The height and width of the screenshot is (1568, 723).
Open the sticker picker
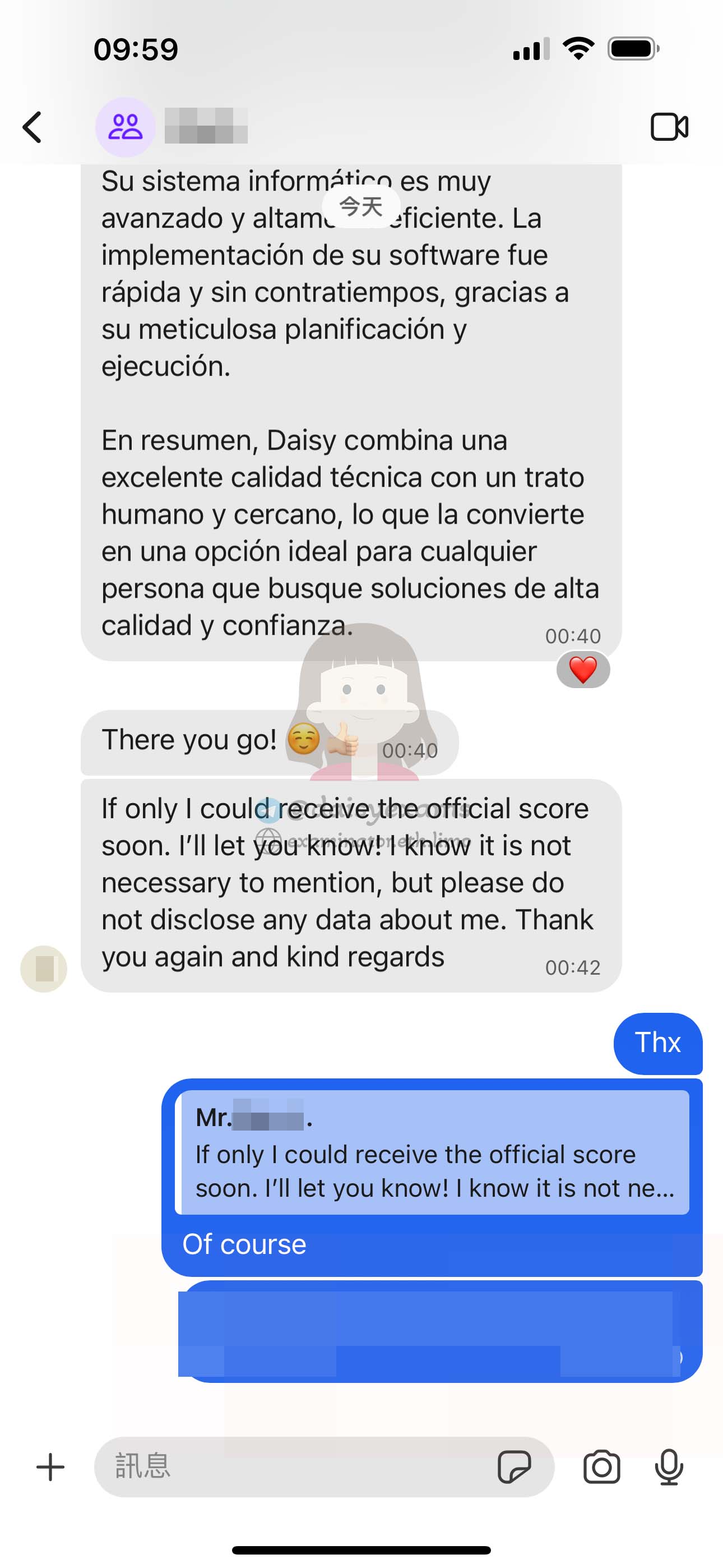click(x=515, y=1467)
